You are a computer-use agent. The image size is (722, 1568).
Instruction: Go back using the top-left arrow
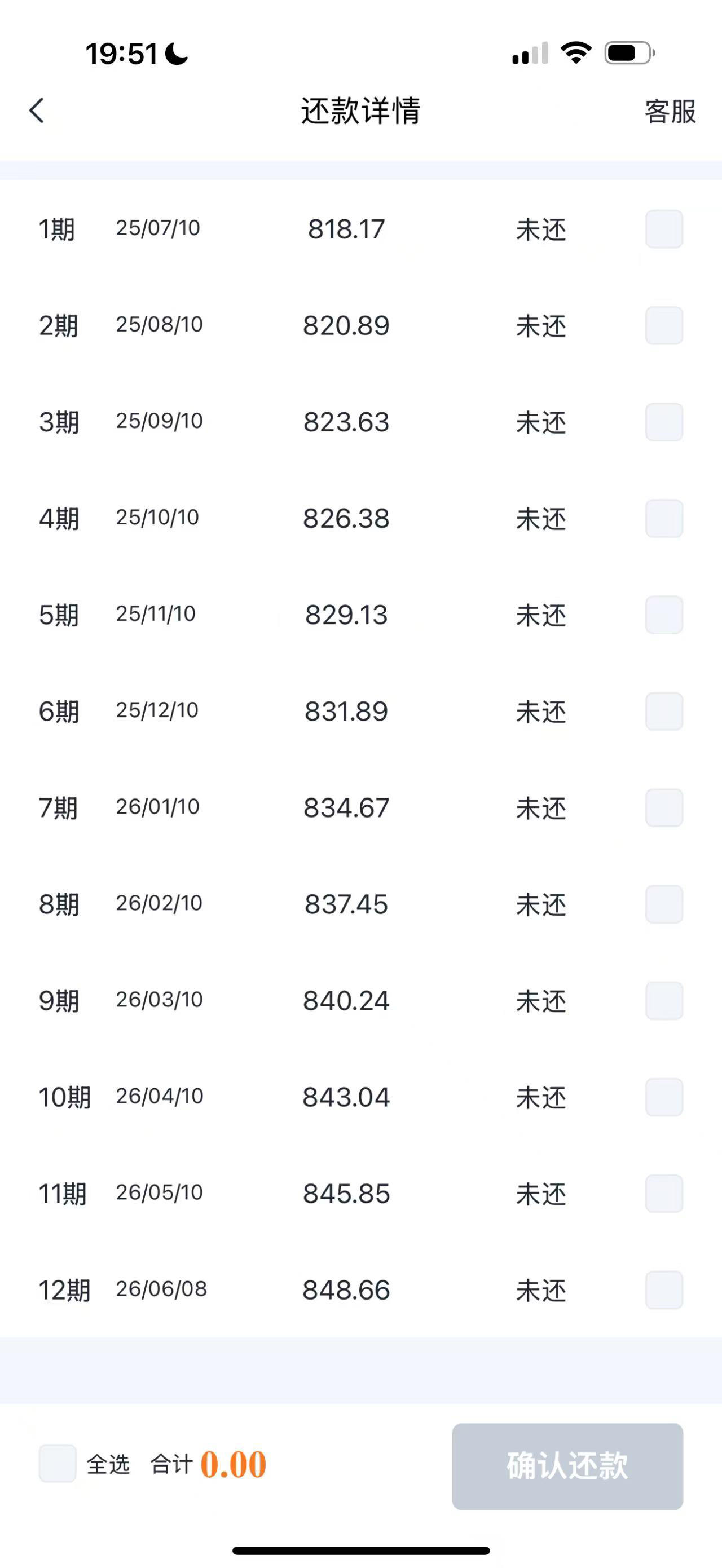tap(37, 111)
